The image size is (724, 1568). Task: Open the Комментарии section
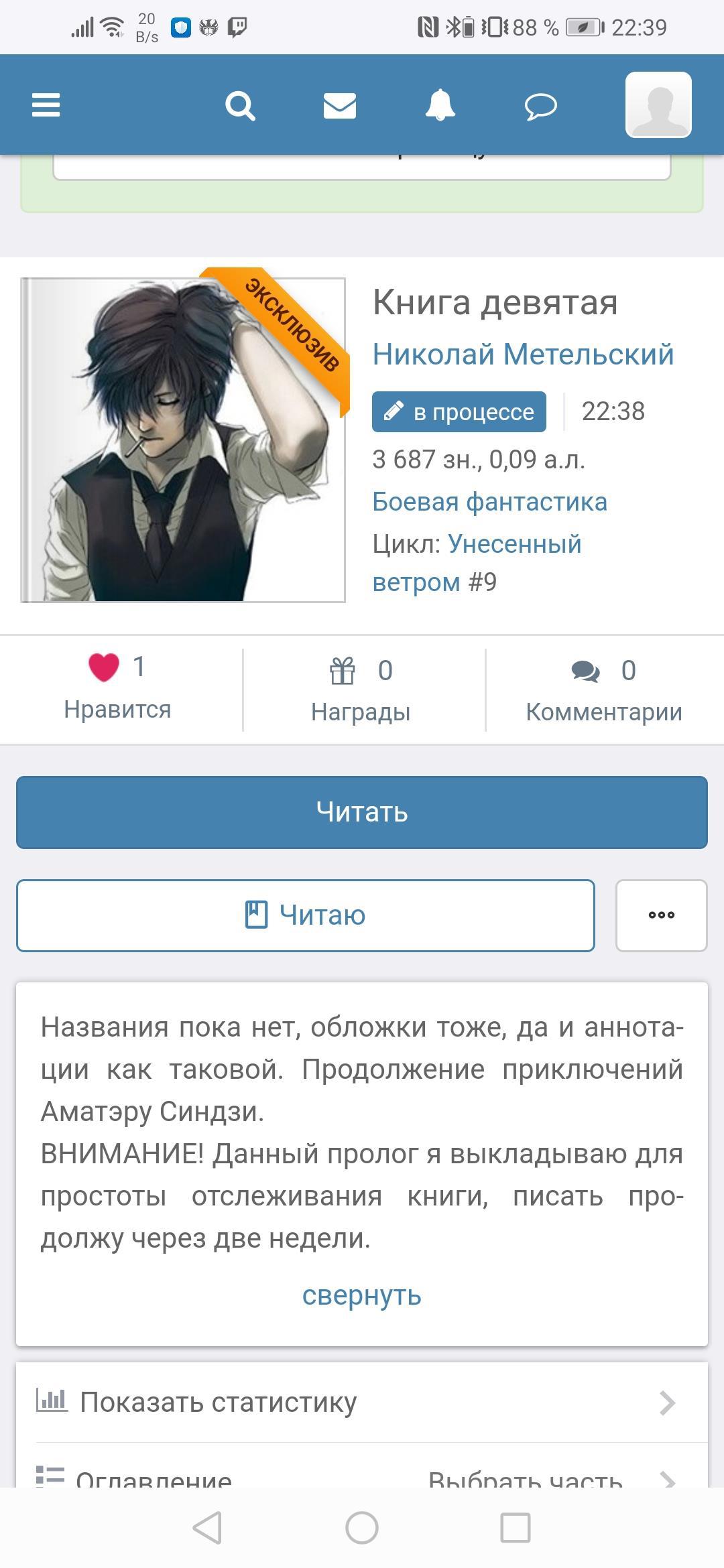coord(603,689)
